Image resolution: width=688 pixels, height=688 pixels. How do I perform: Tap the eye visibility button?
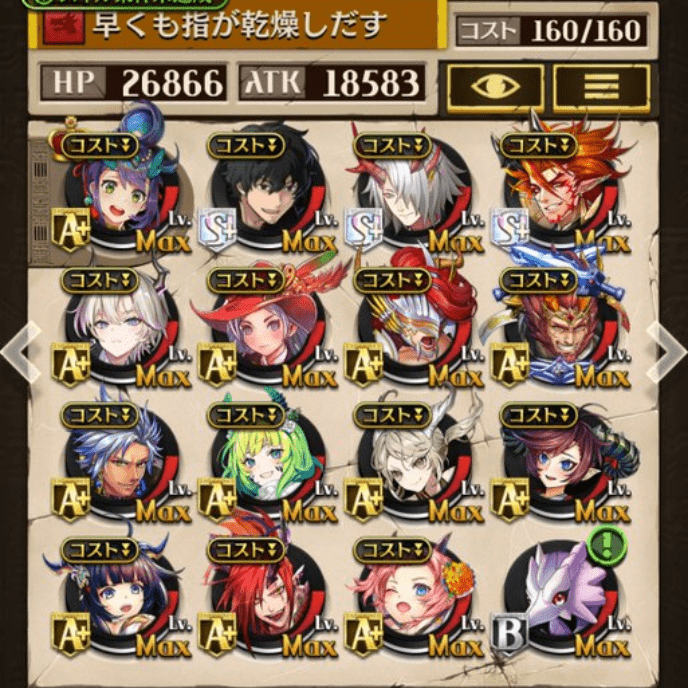coord(495,87)
